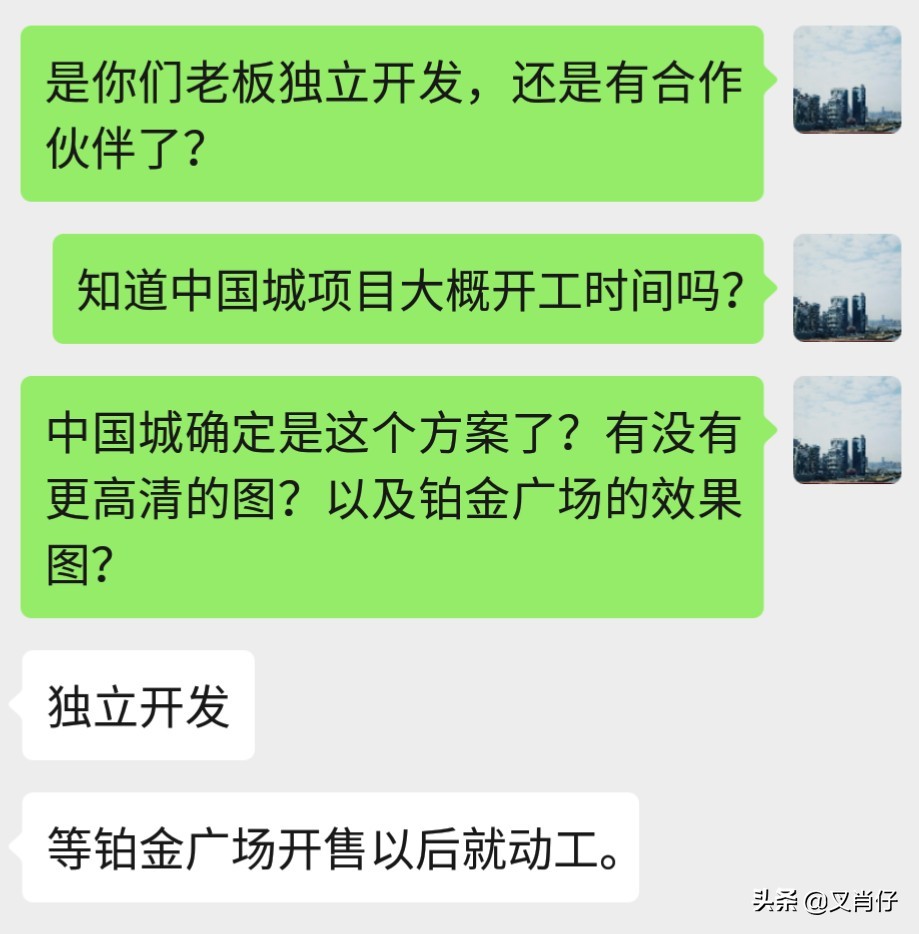Open the bottom-right skyscraper avatar thumbnail
This screenshot has width=919, height=934.
pyautogui.click(x=846, y=430)
